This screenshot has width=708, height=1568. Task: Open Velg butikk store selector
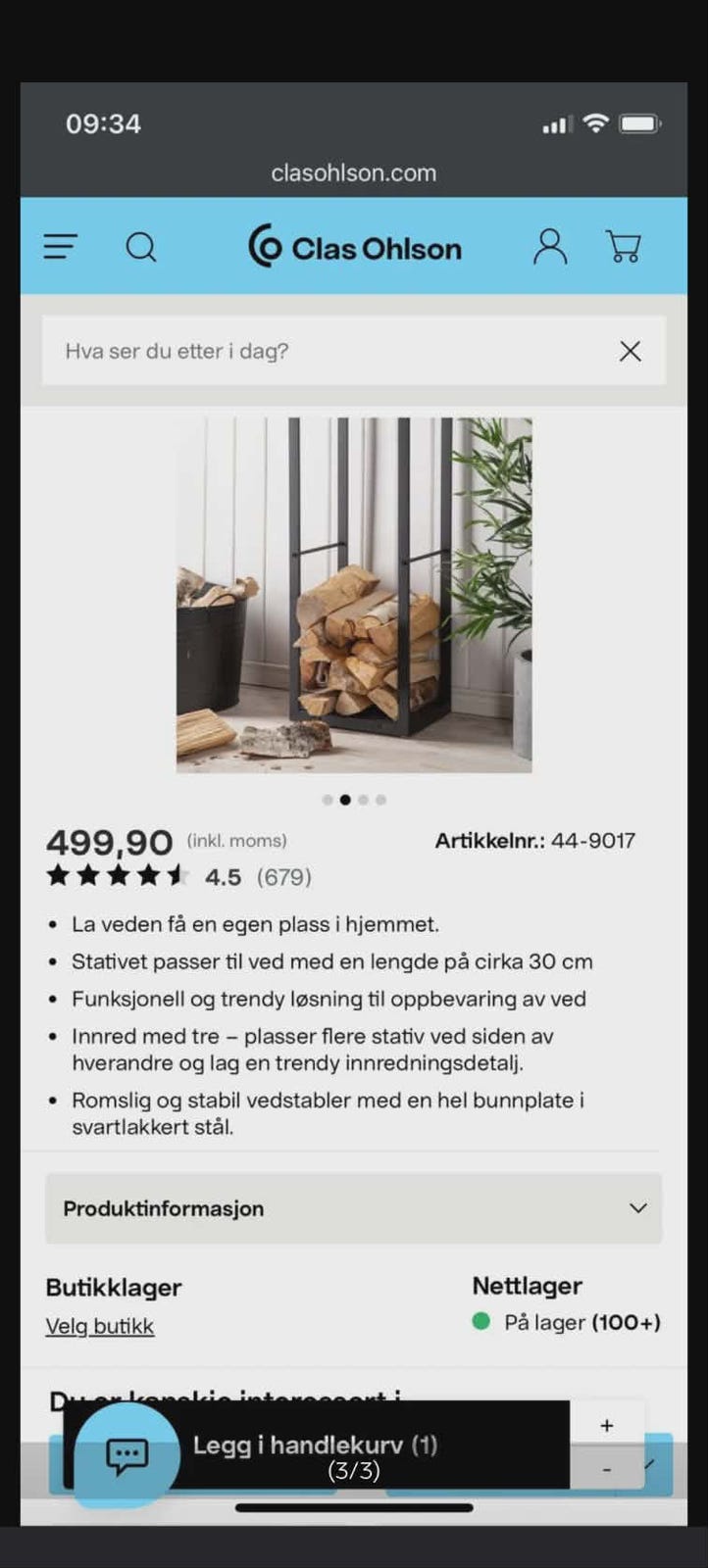click(x=99, y=1325)
